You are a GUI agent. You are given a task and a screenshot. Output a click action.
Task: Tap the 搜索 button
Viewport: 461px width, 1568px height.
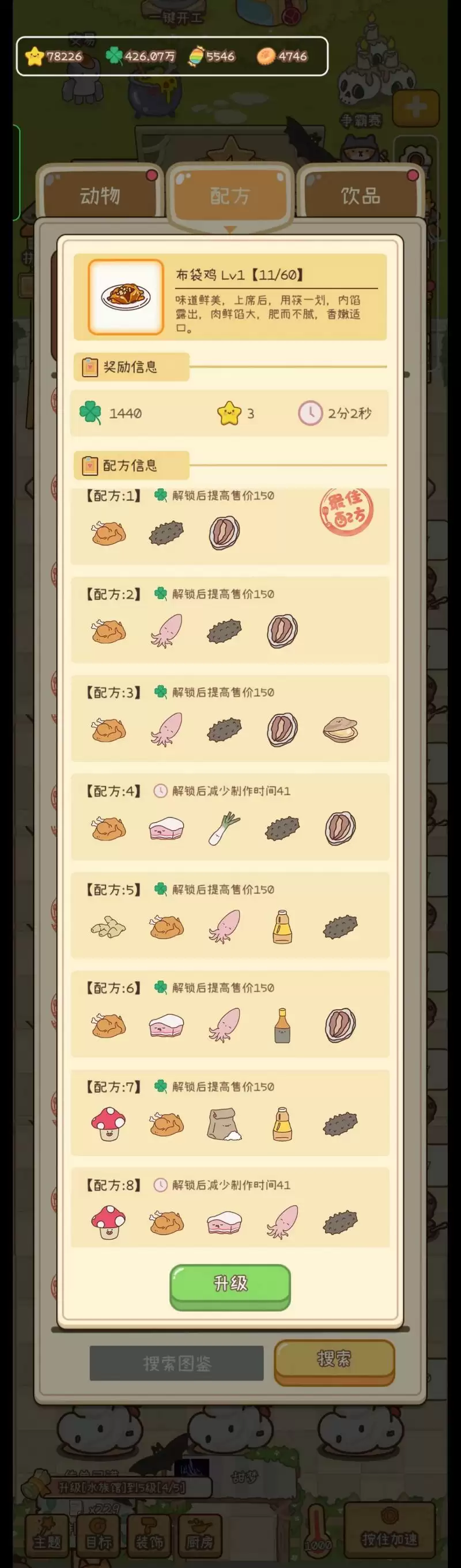coord(334,1359)
